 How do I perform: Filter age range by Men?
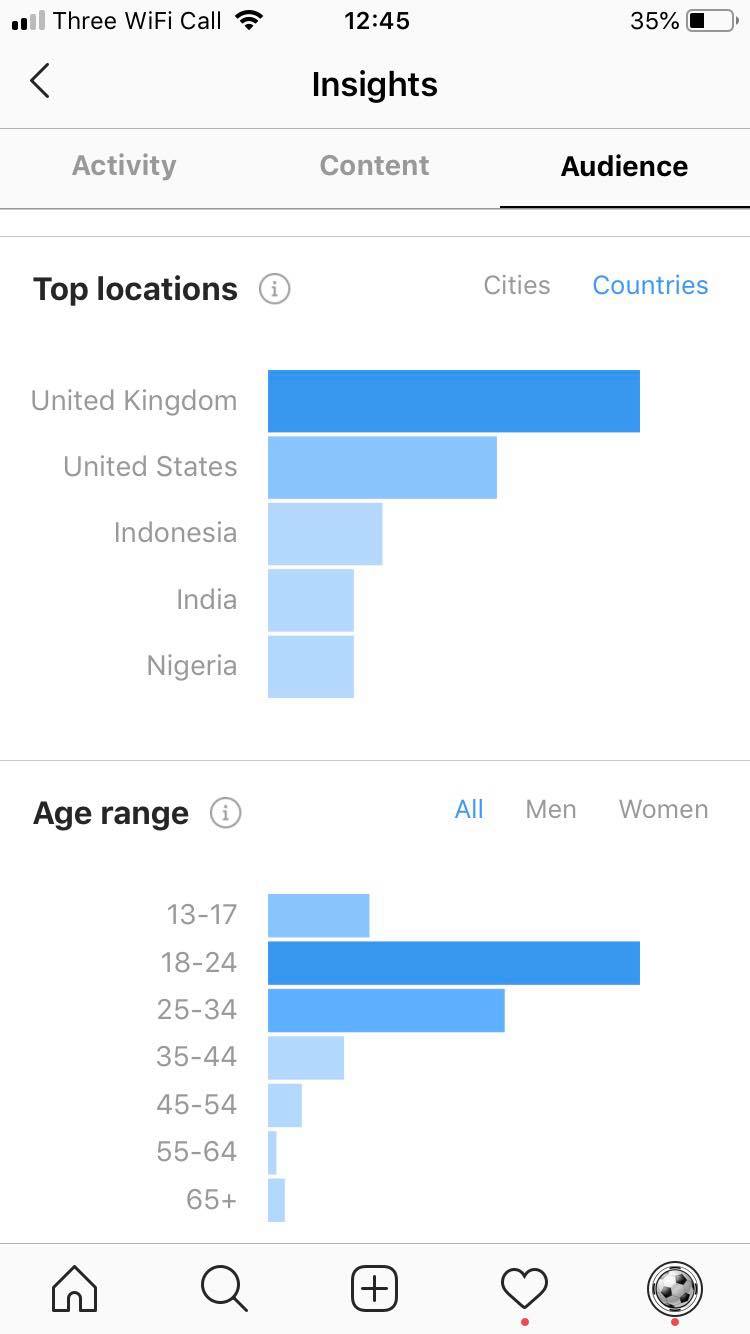[551, 809]
